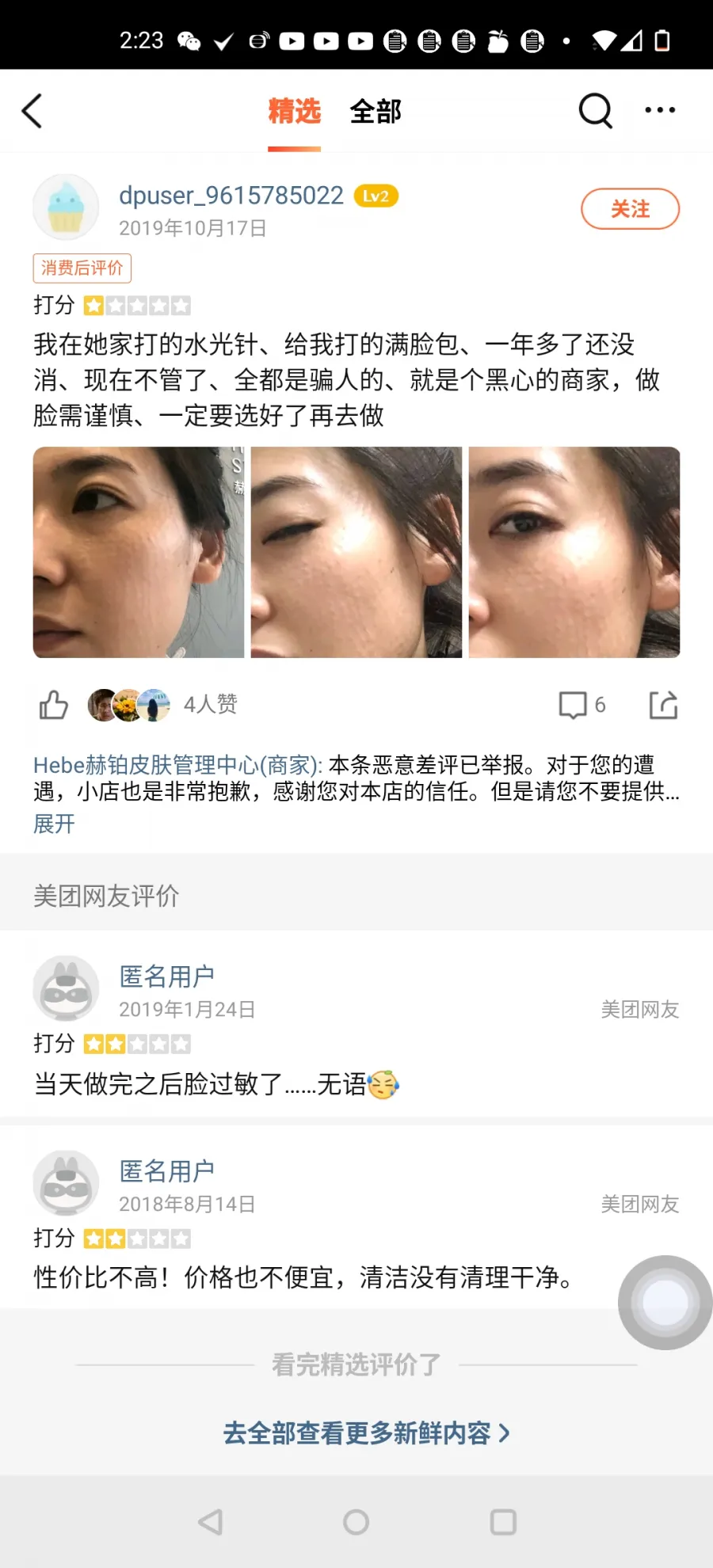Open the search icon in header
713x1568 pixels.
click(x=596, y=111)
